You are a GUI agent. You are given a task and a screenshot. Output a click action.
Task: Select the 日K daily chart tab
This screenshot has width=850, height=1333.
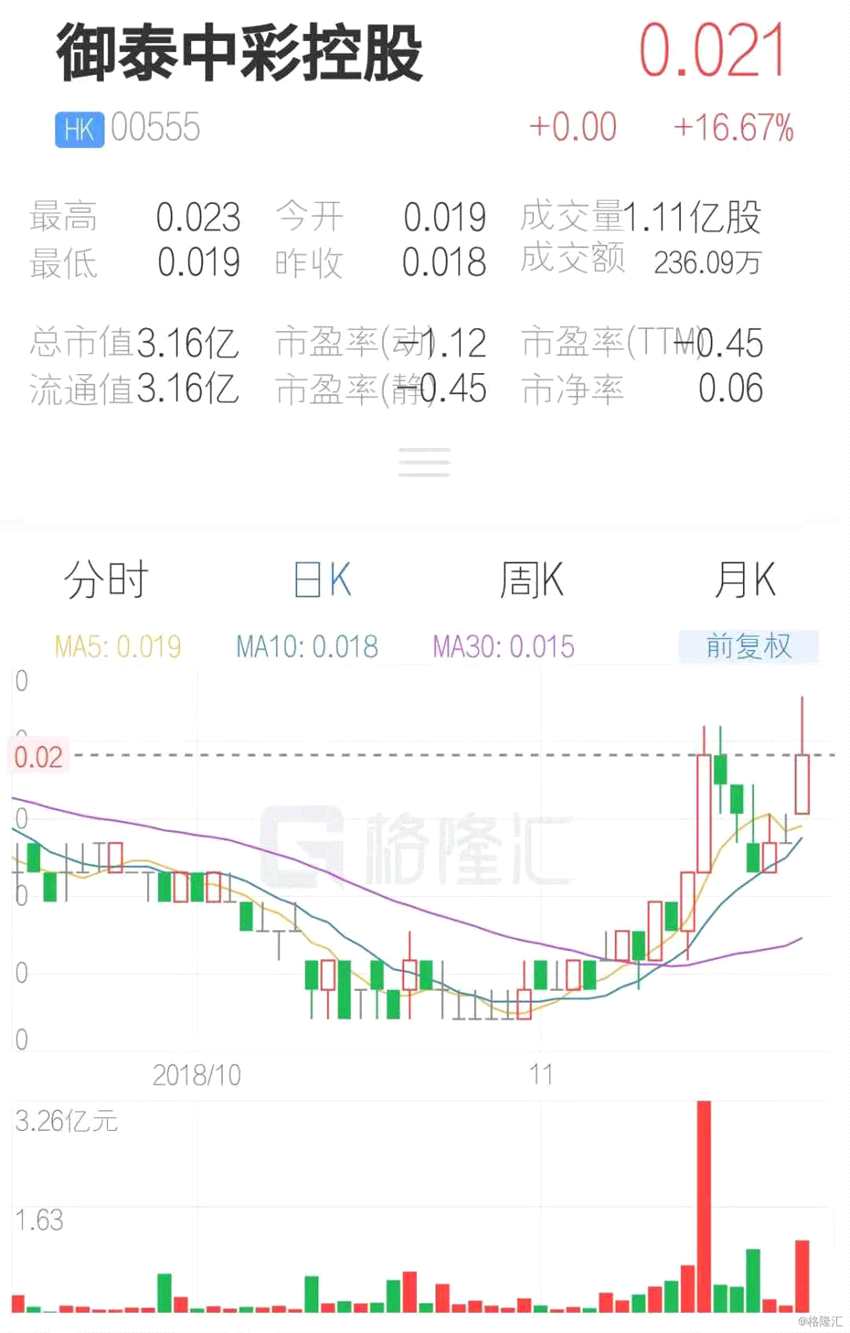(320, 578)
